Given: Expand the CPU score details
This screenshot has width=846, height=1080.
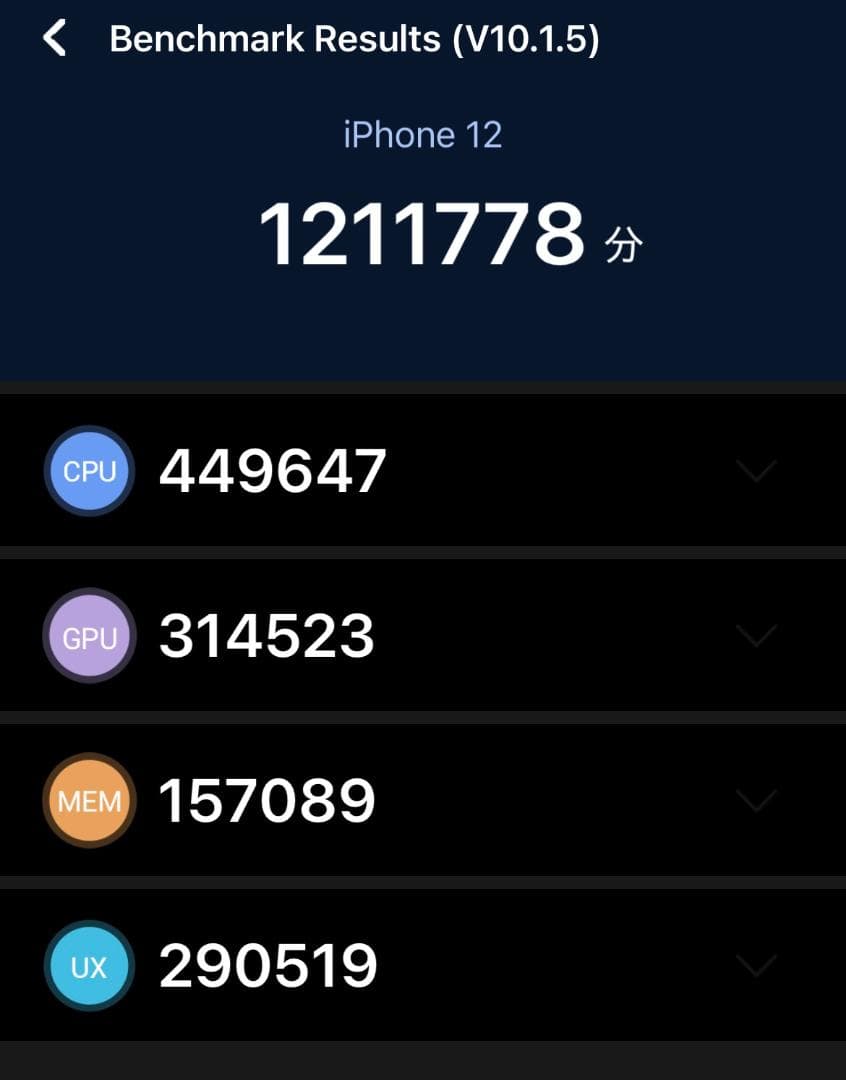Looking at the screenshot, I should (x=757, y=470).
